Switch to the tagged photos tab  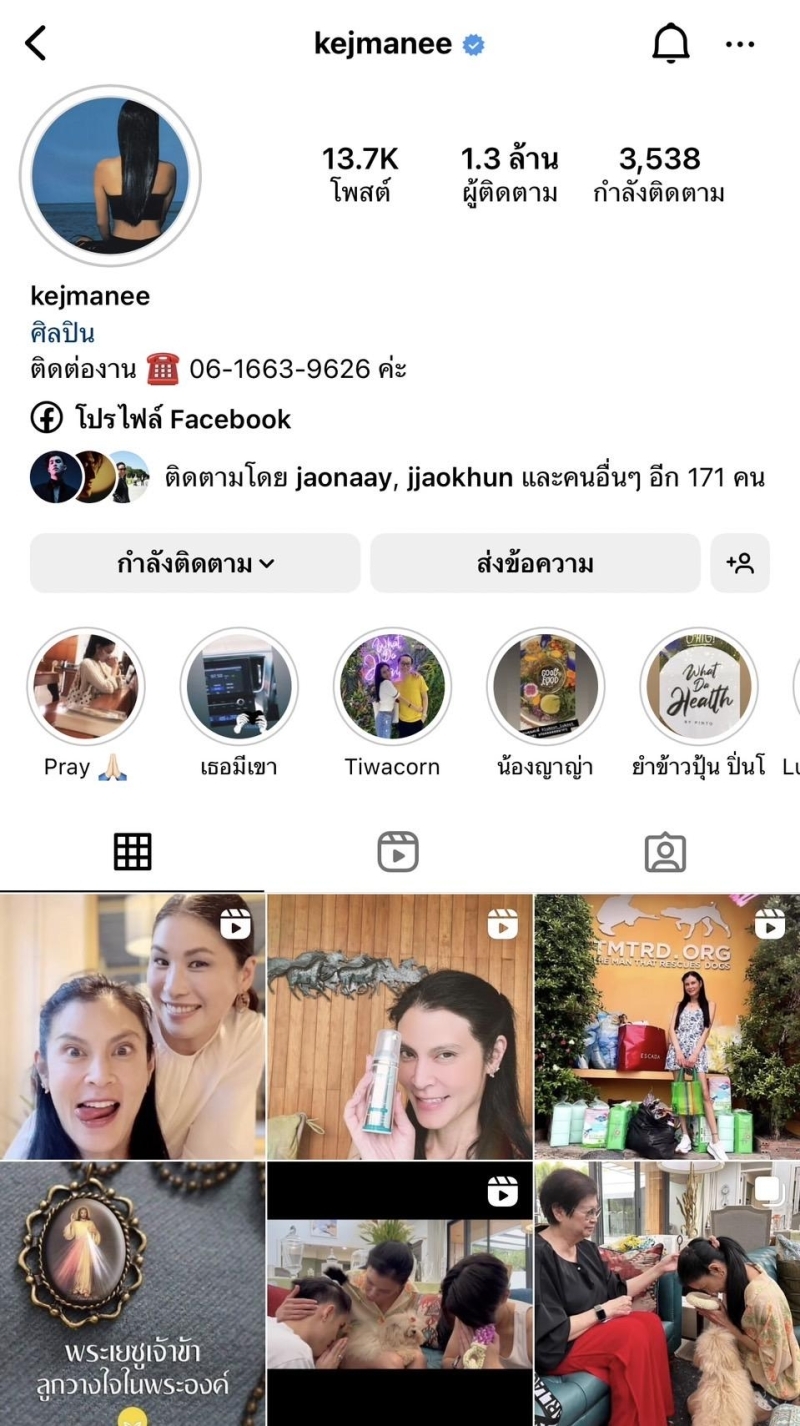coord(665,852)
